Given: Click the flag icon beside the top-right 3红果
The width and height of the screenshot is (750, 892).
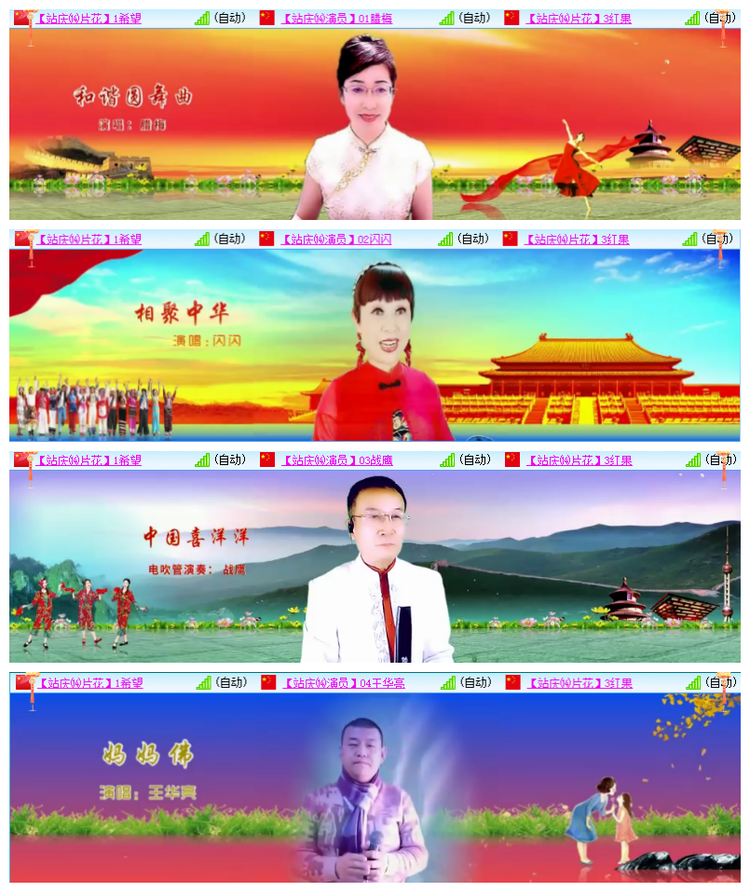Looking at the screenshot, I should click(512, 15).
